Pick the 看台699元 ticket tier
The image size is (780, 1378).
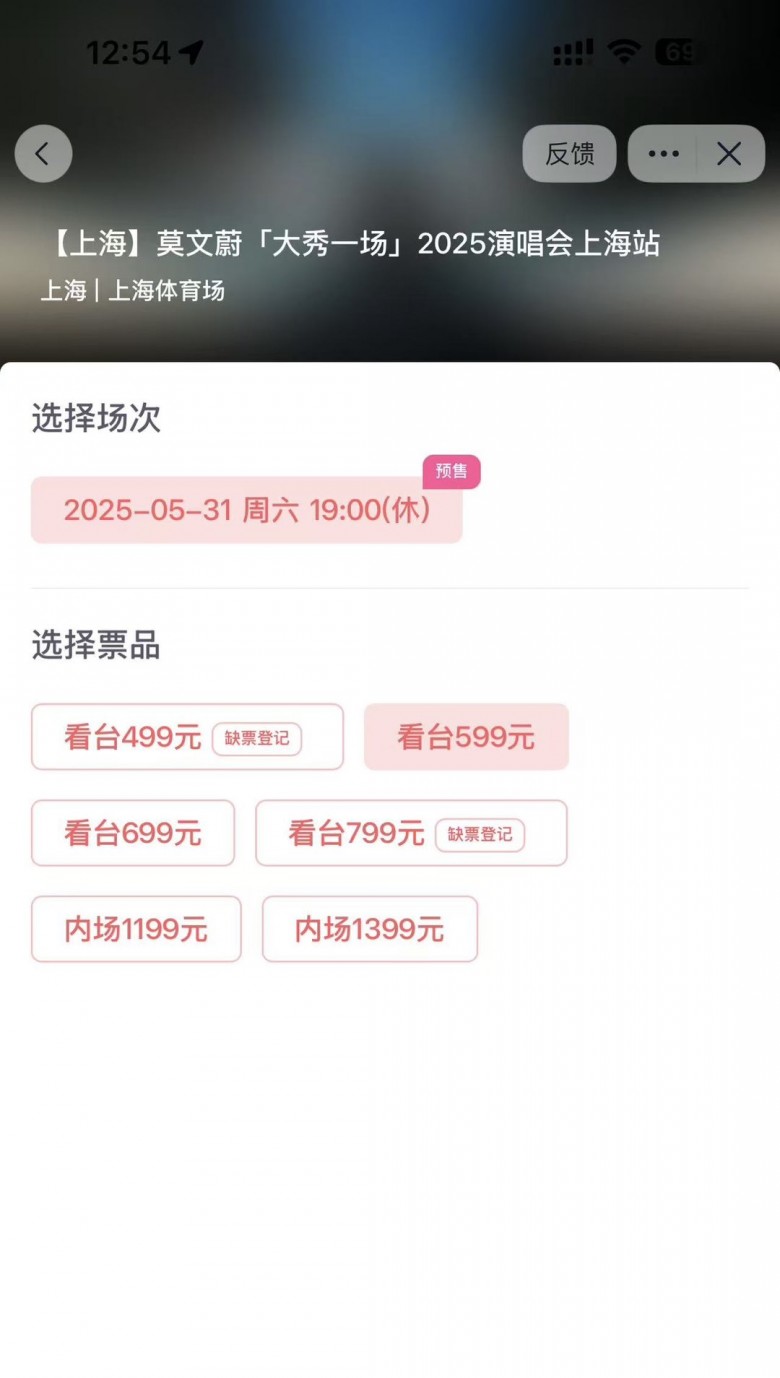click(x=133, y=833)
